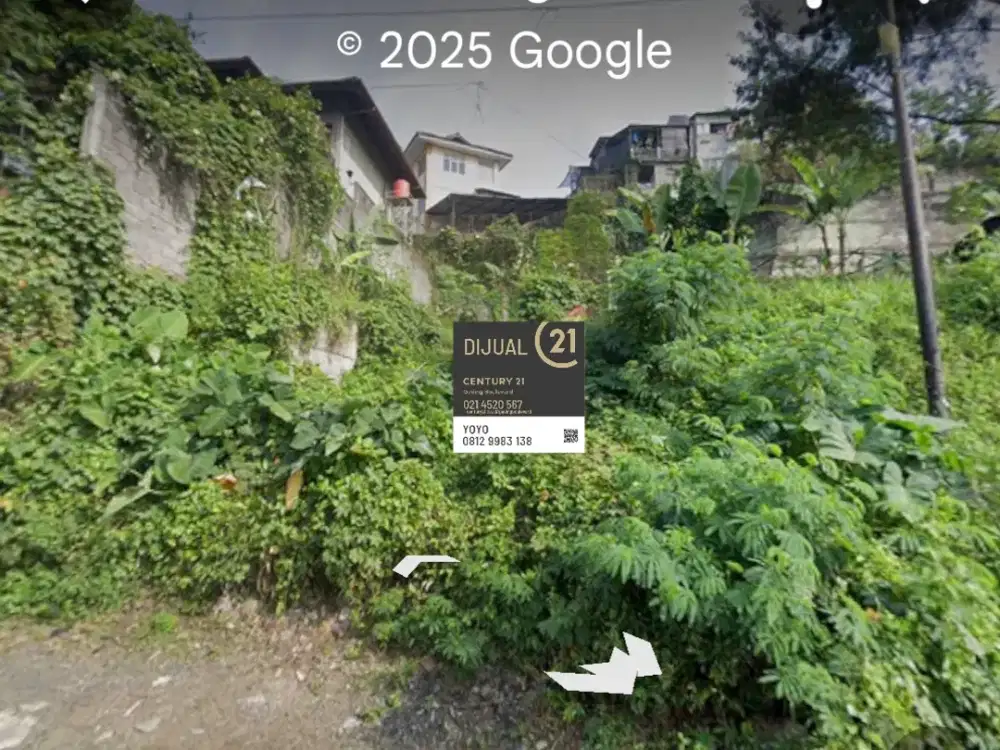
Task: Move along the street using the left navigation arrow
Action: pyautogui.click(x=422, y=565)
